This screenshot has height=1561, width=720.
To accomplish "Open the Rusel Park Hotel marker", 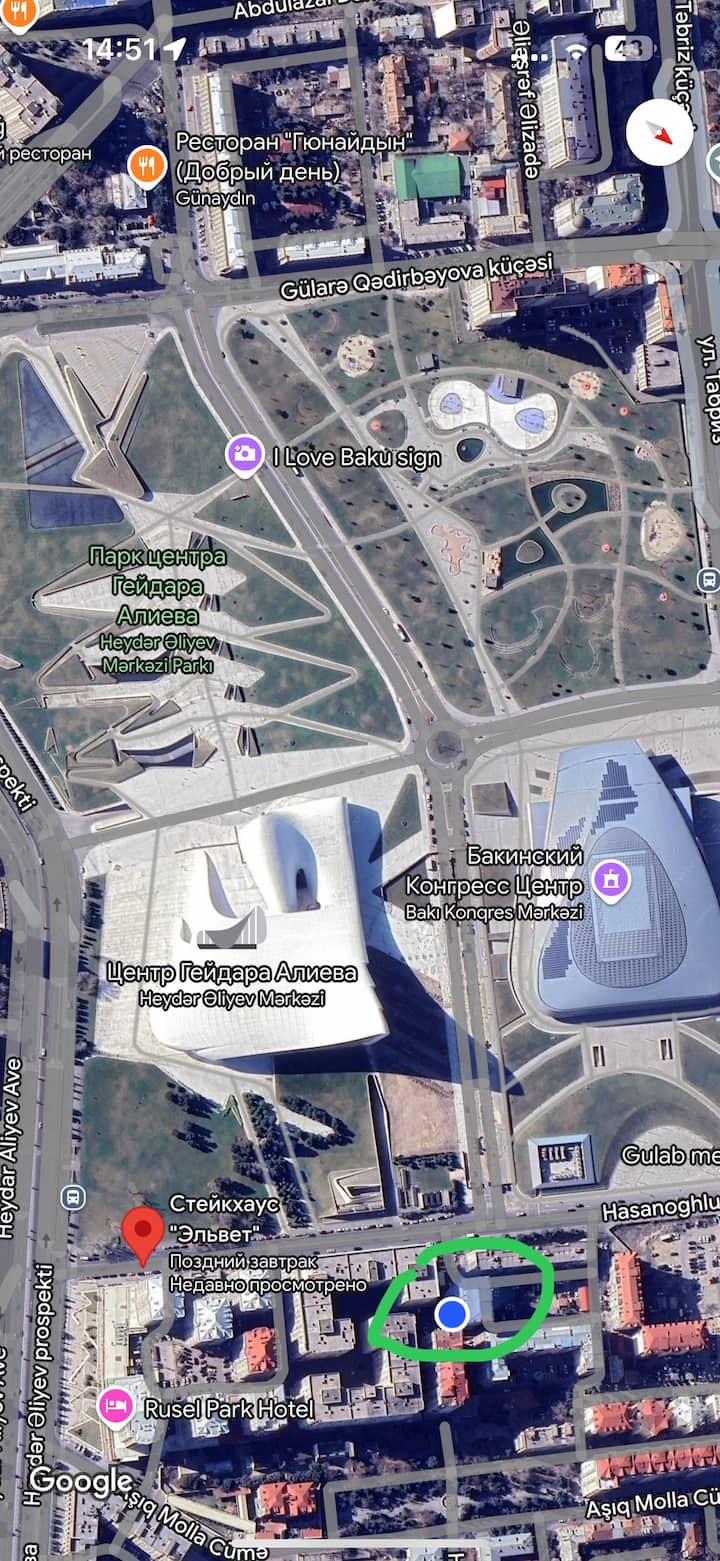I will (x=116, y=1407).
